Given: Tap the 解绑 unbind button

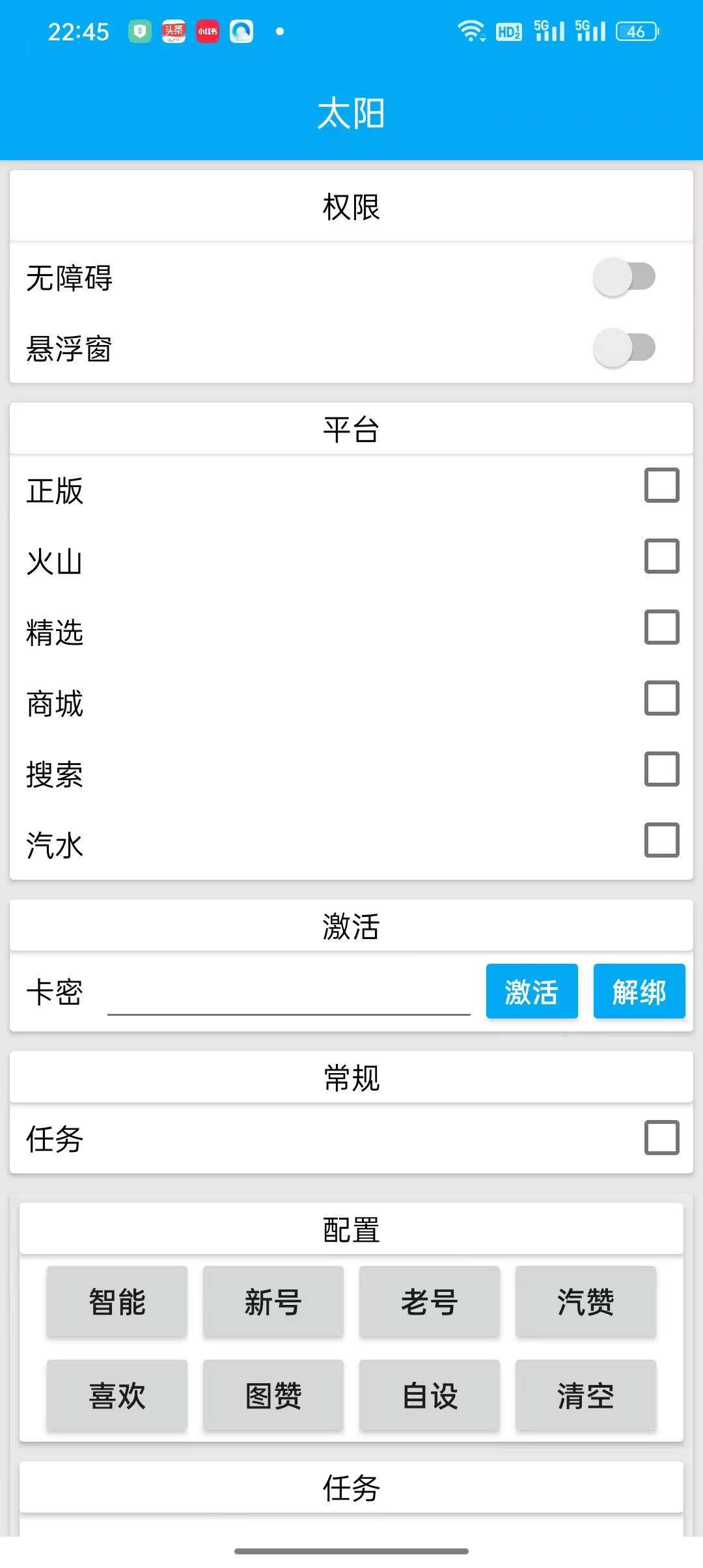Looking at the screenshot, I should [639, 992].
